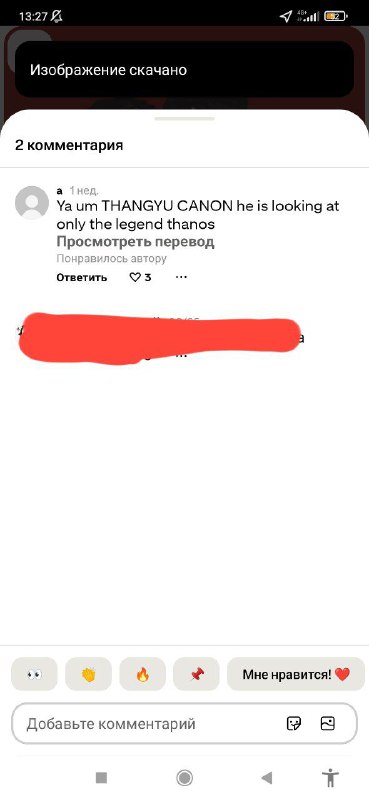
Task: Go back with the system back button
Action: pos(266,778)
